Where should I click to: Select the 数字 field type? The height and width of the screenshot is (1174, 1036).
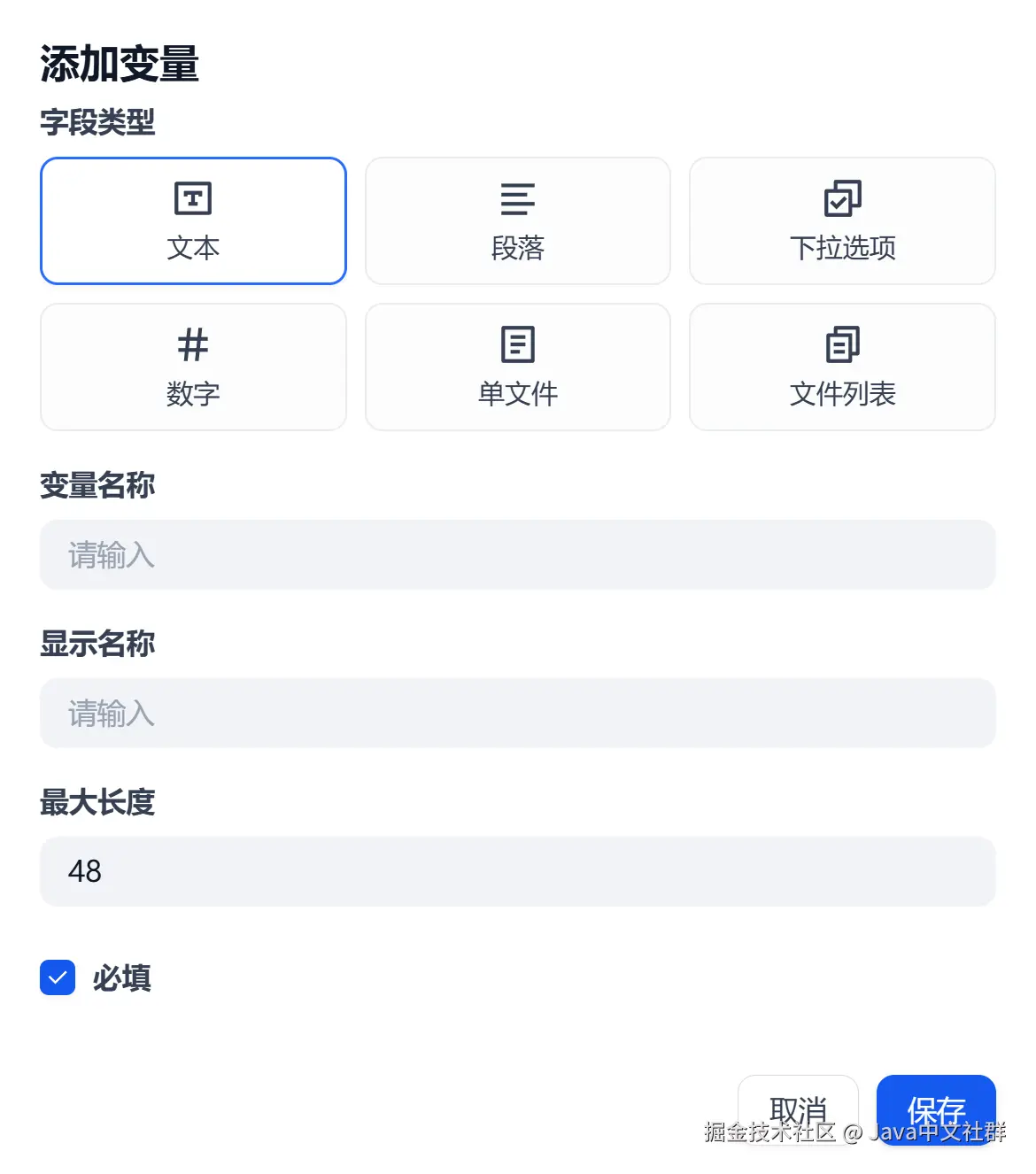[x=193, y=367]
